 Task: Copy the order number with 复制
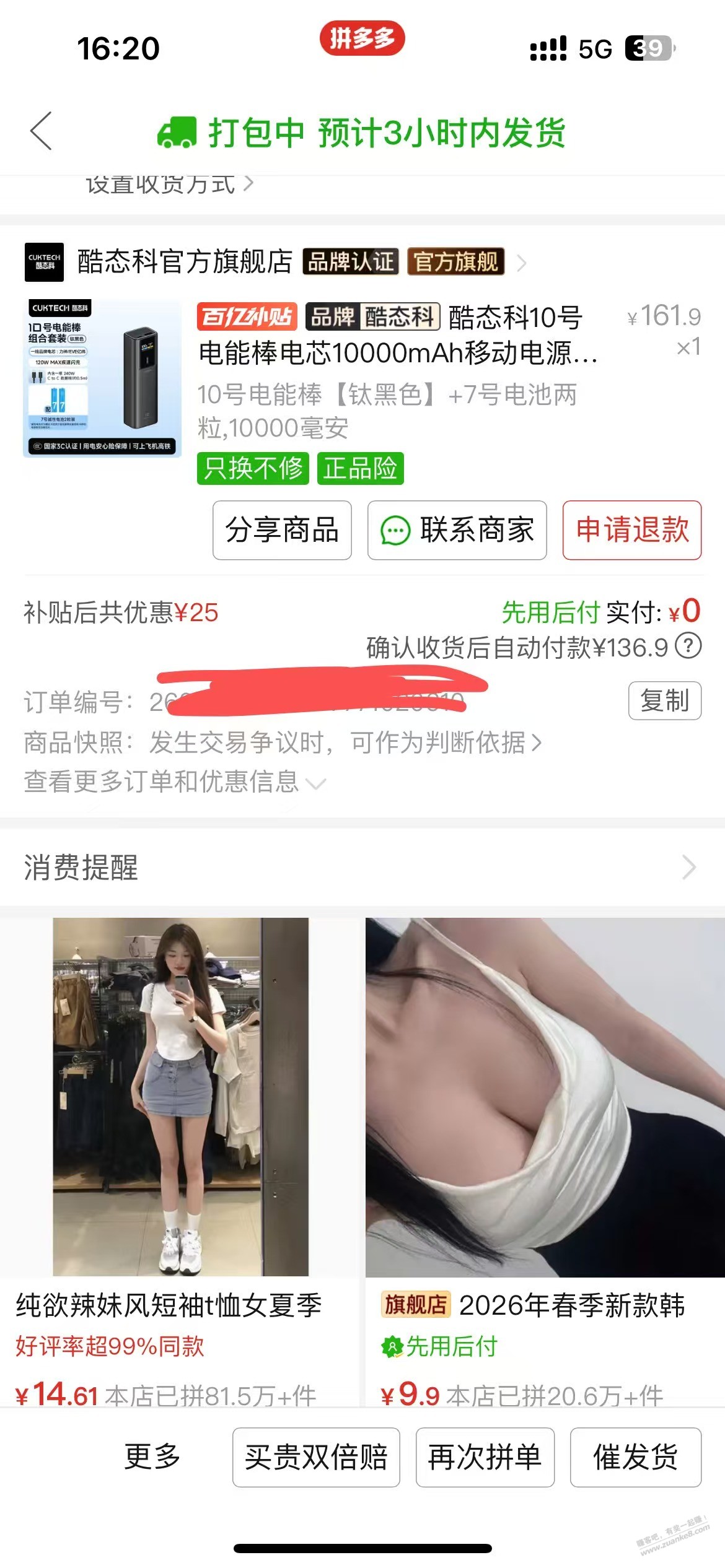click(x=664, y=702)
